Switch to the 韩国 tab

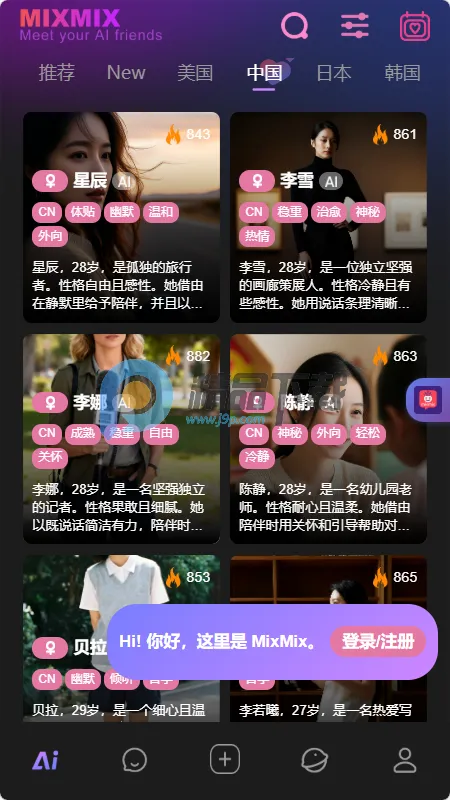click(x=403, y=73)
